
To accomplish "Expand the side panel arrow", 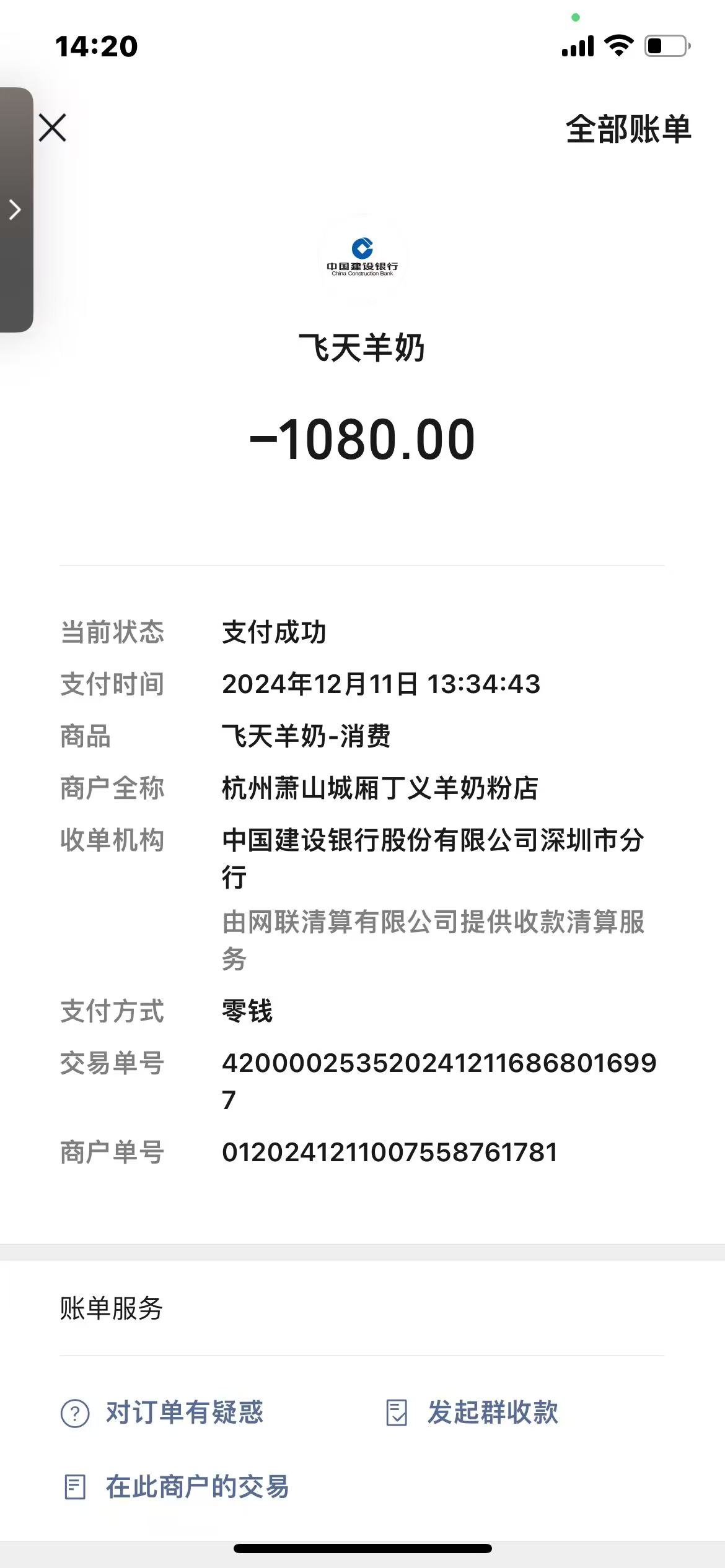I will pyautogui.click(x=15, y=210).
